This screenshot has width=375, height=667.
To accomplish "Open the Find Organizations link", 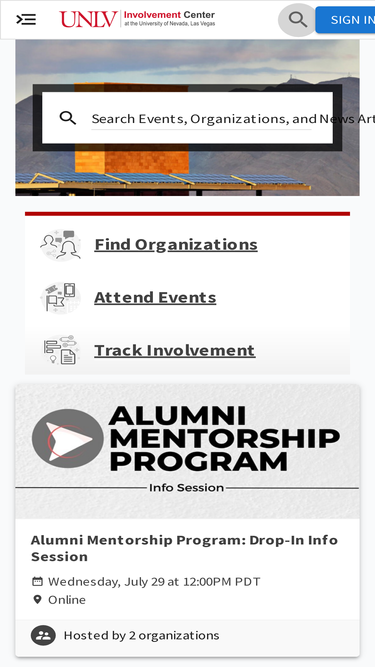I will (176, 244).
